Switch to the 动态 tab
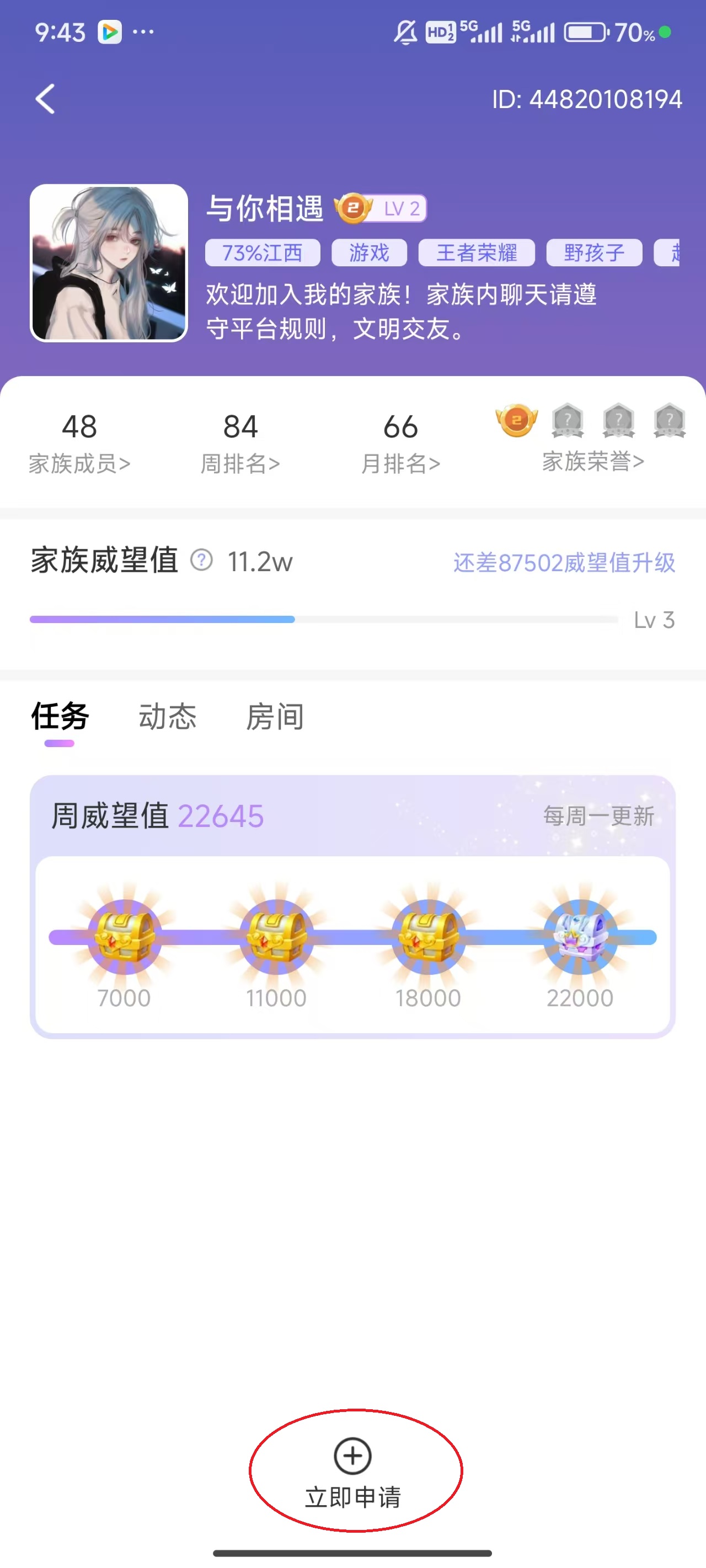This screenshot has width=706, height=1568. [168, 717]
